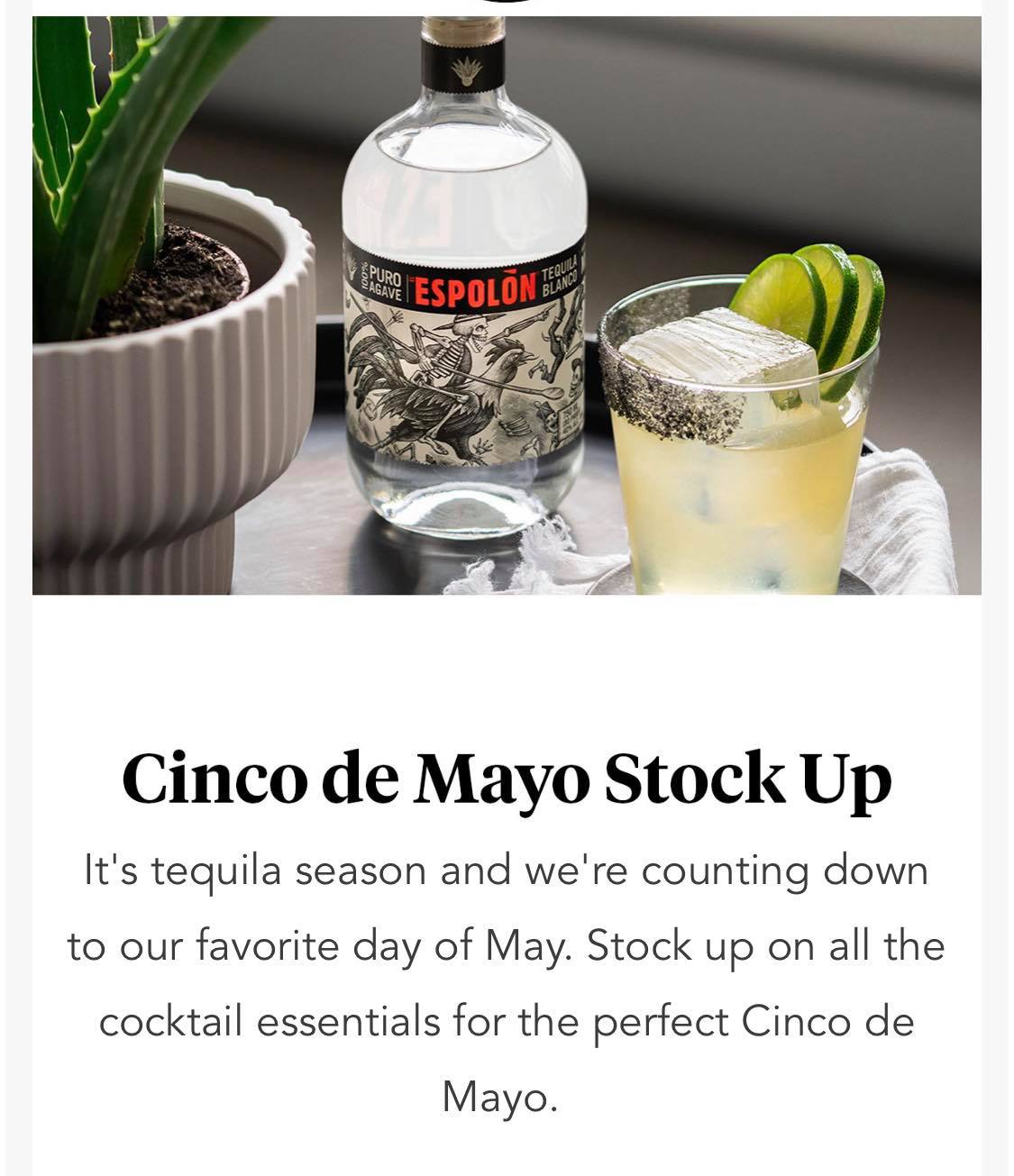This screenshot has width=1014, height=1176.
Task: Open the Espolòn tequila promo banner image
Action: point(507,306)
